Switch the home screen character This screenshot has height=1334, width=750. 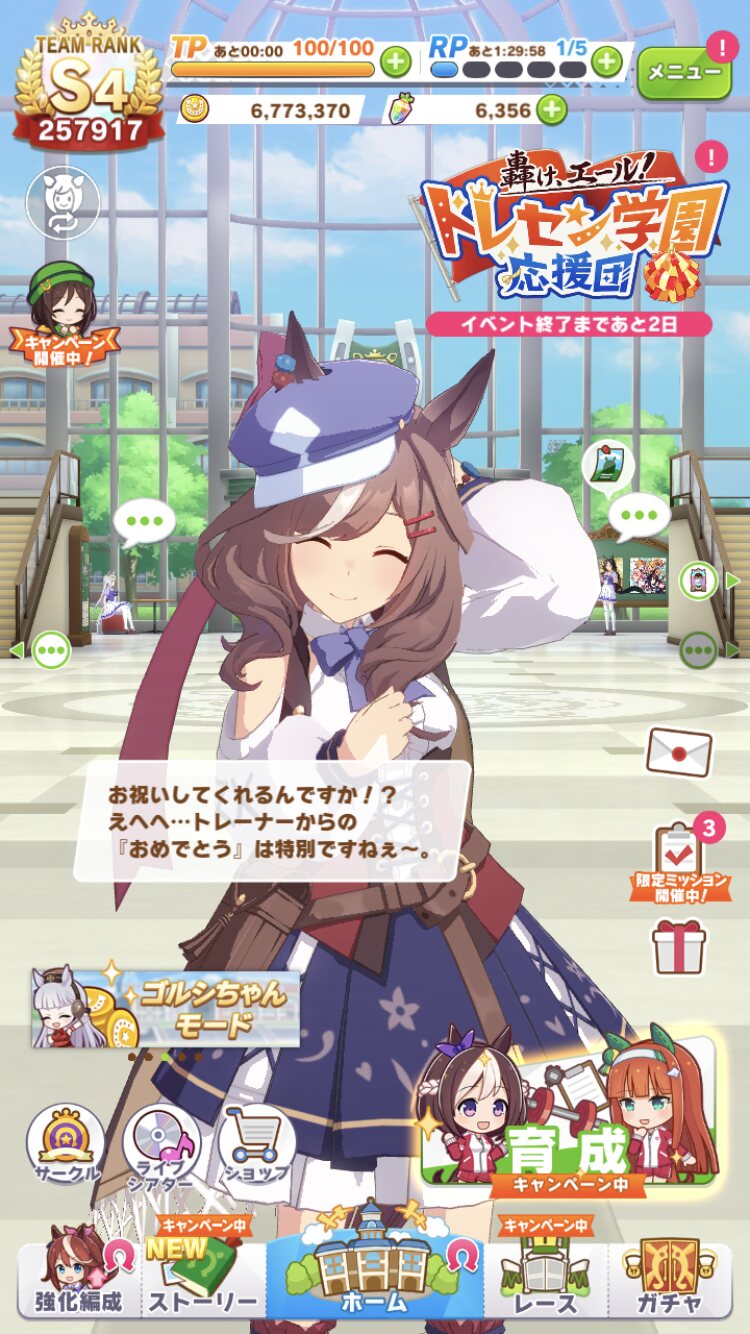point(62,202)
